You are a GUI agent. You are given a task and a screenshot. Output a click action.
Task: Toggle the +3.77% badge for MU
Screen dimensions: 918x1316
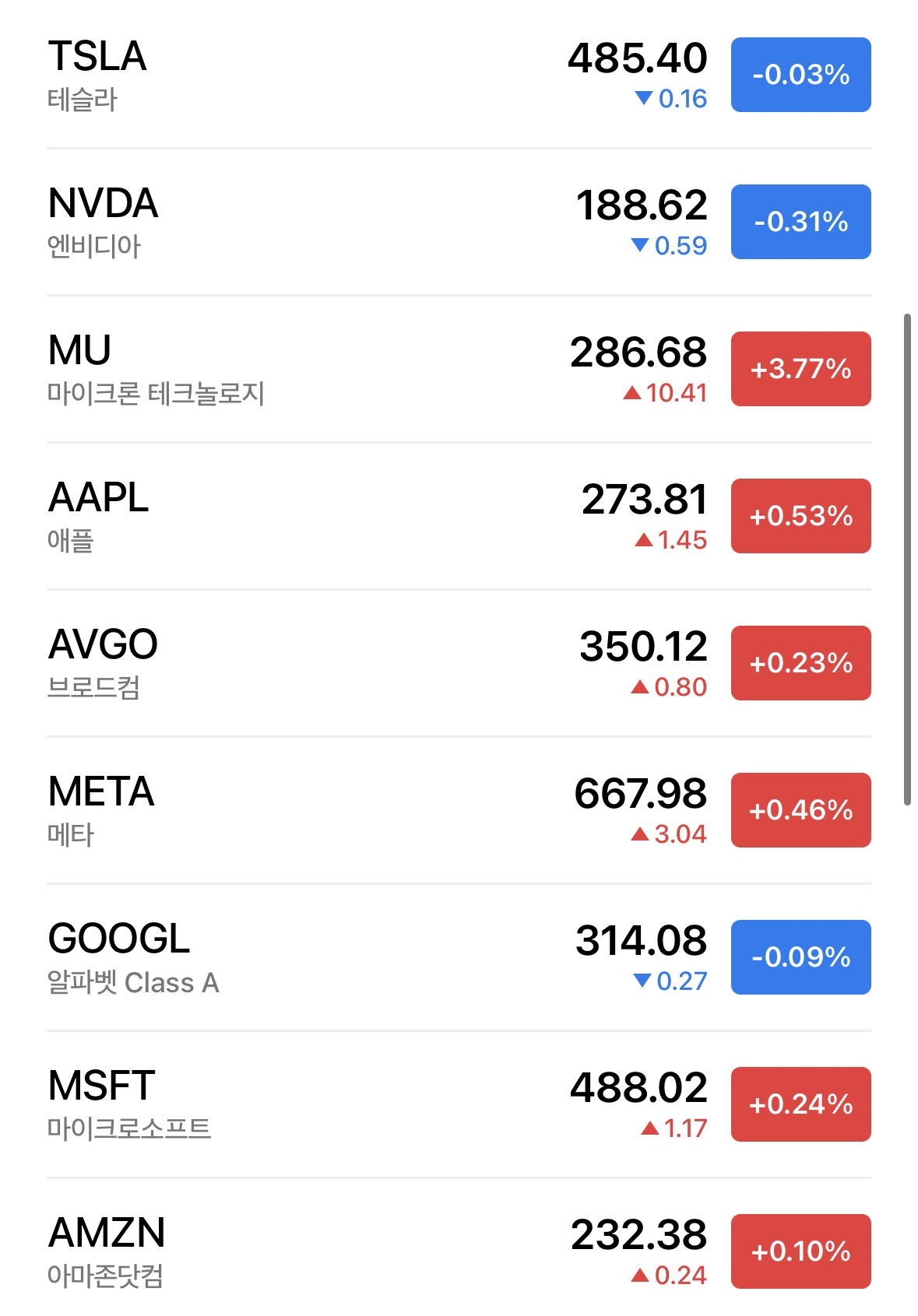(x=800, y=369)
